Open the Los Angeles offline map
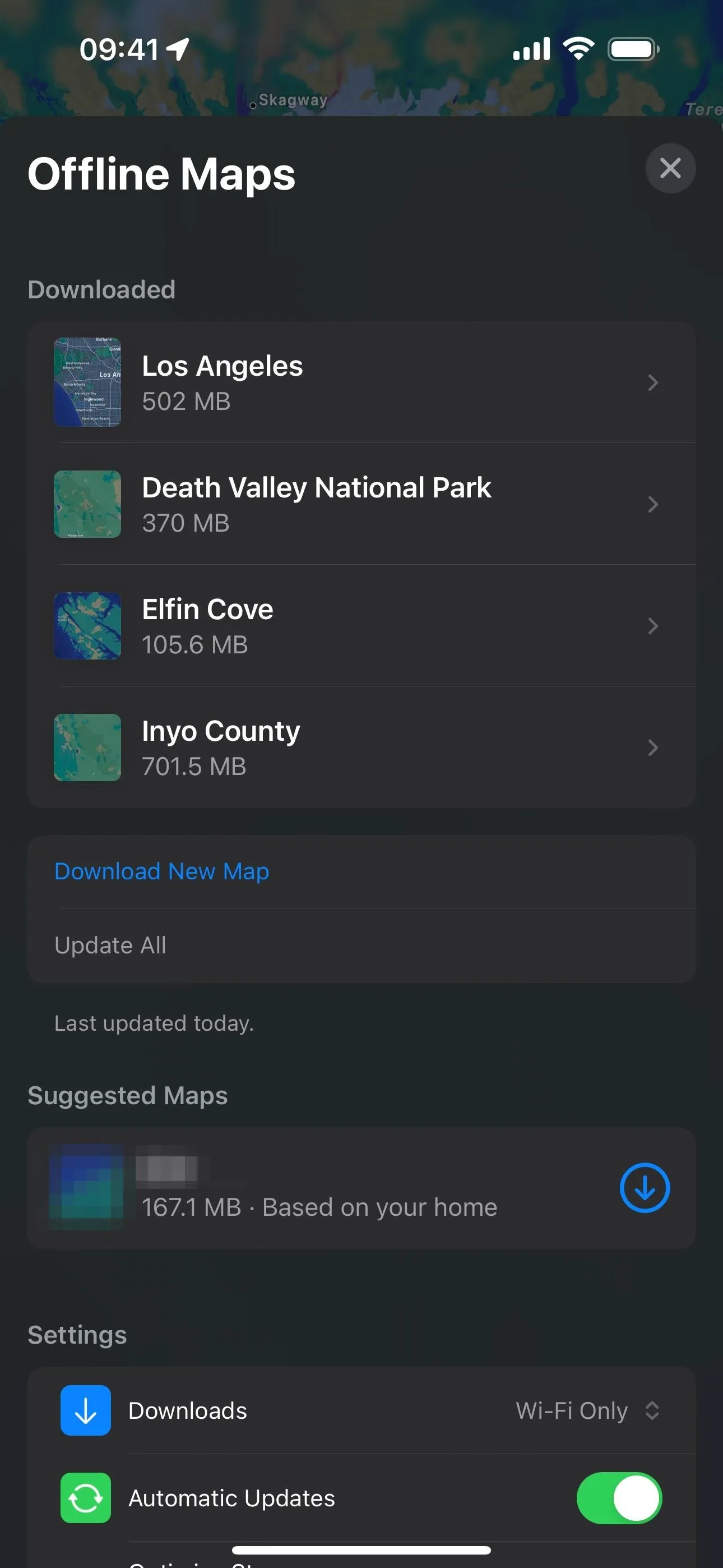Viewport: 723px width, 1568px height. point(361,382)
